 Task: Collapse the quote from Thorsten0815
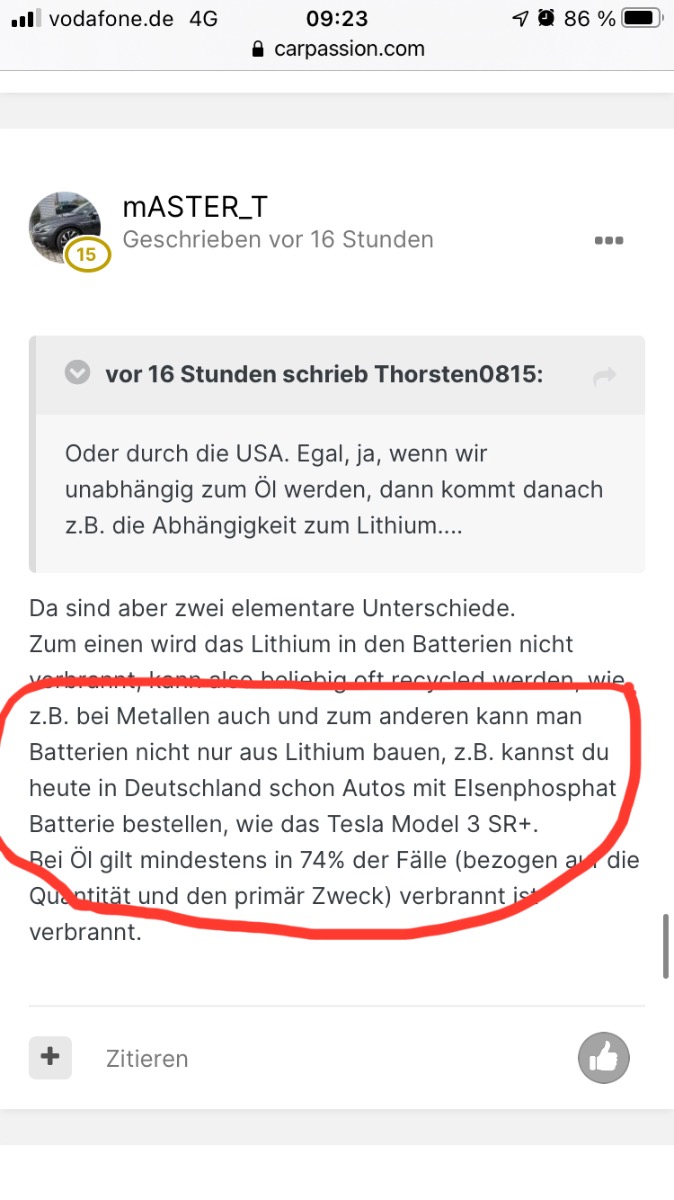click(x=77, y=374)
